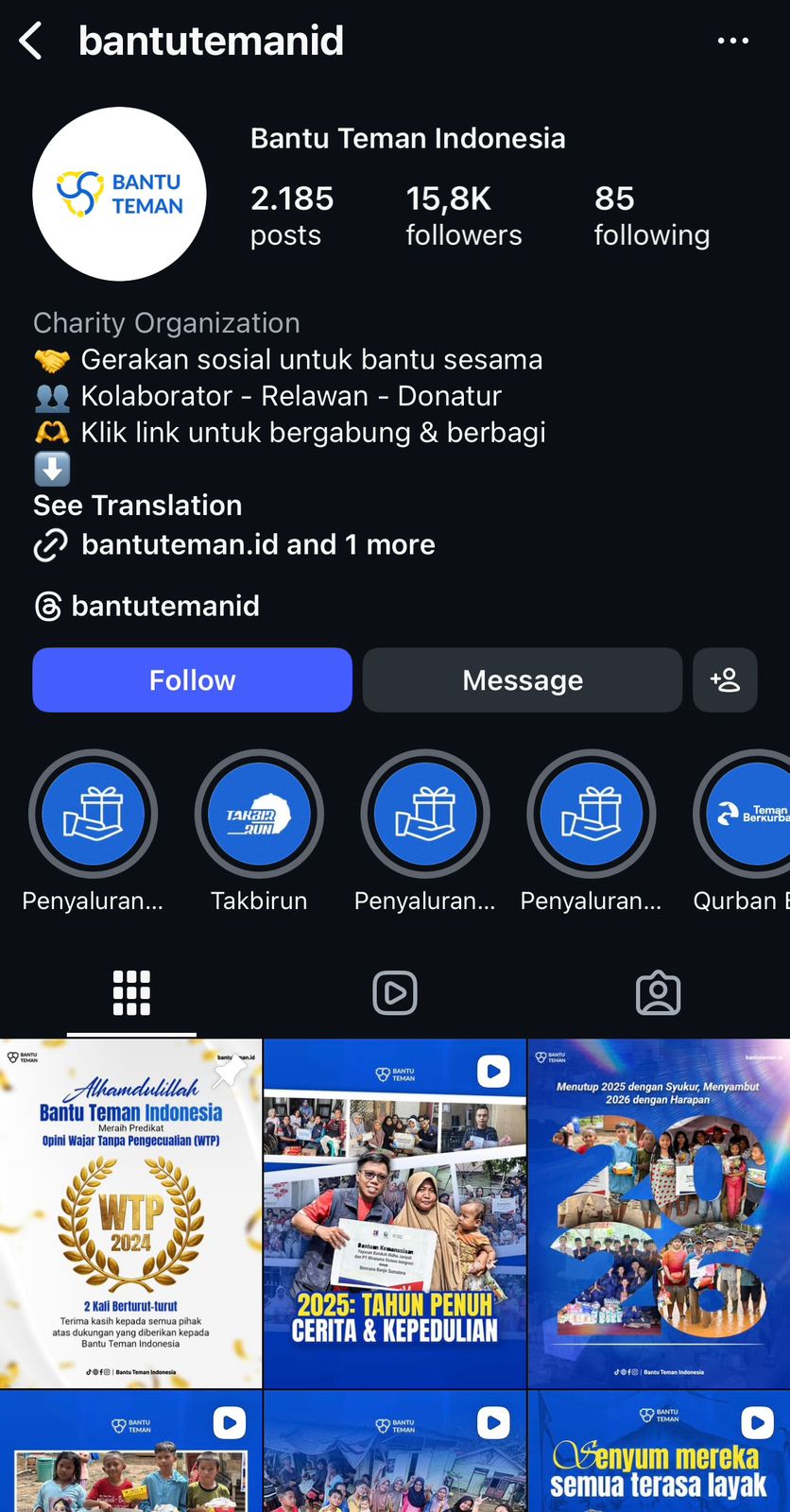Screen dimensions: 790x1512
Task: Open the pinned WTP 2024 post
Action: [130, 1213]
